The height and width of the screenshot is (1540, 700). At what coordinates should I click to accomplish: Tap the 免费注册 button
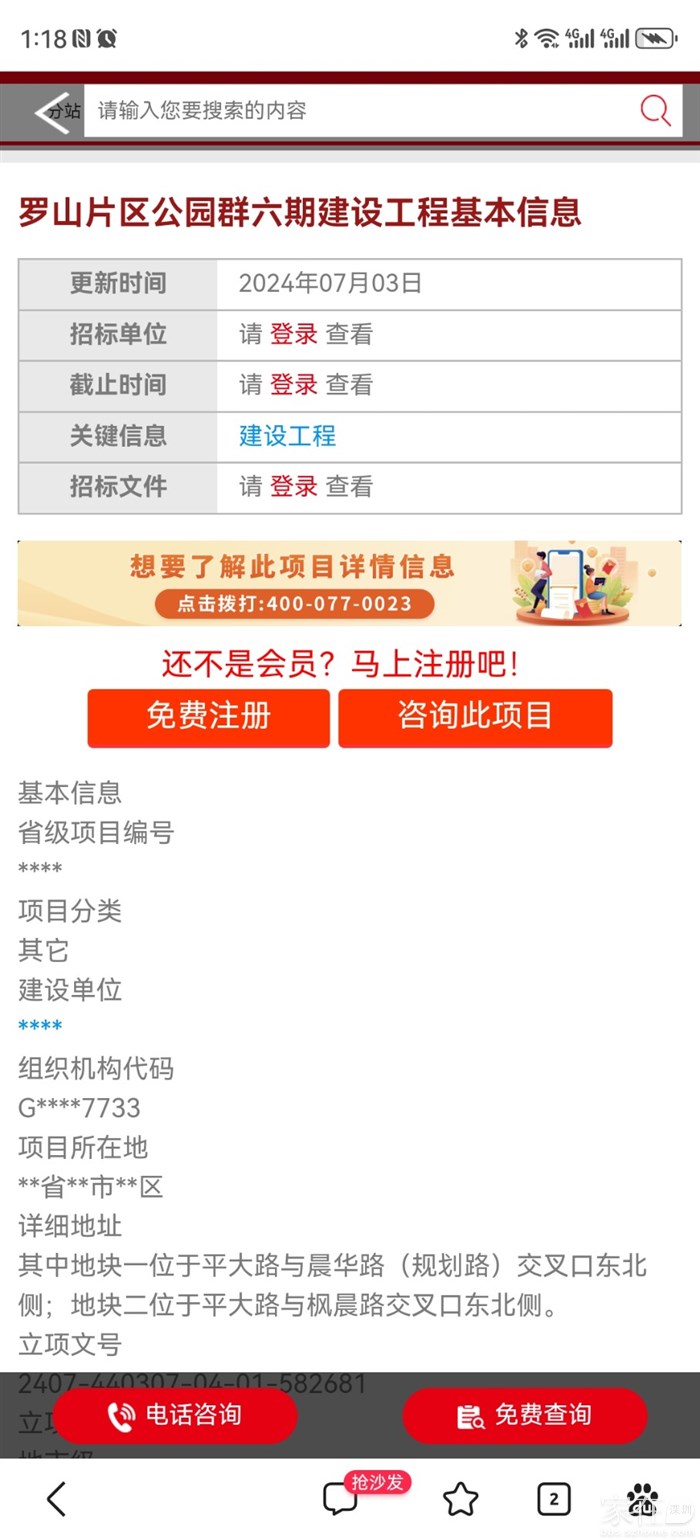(x=208, y=717)
